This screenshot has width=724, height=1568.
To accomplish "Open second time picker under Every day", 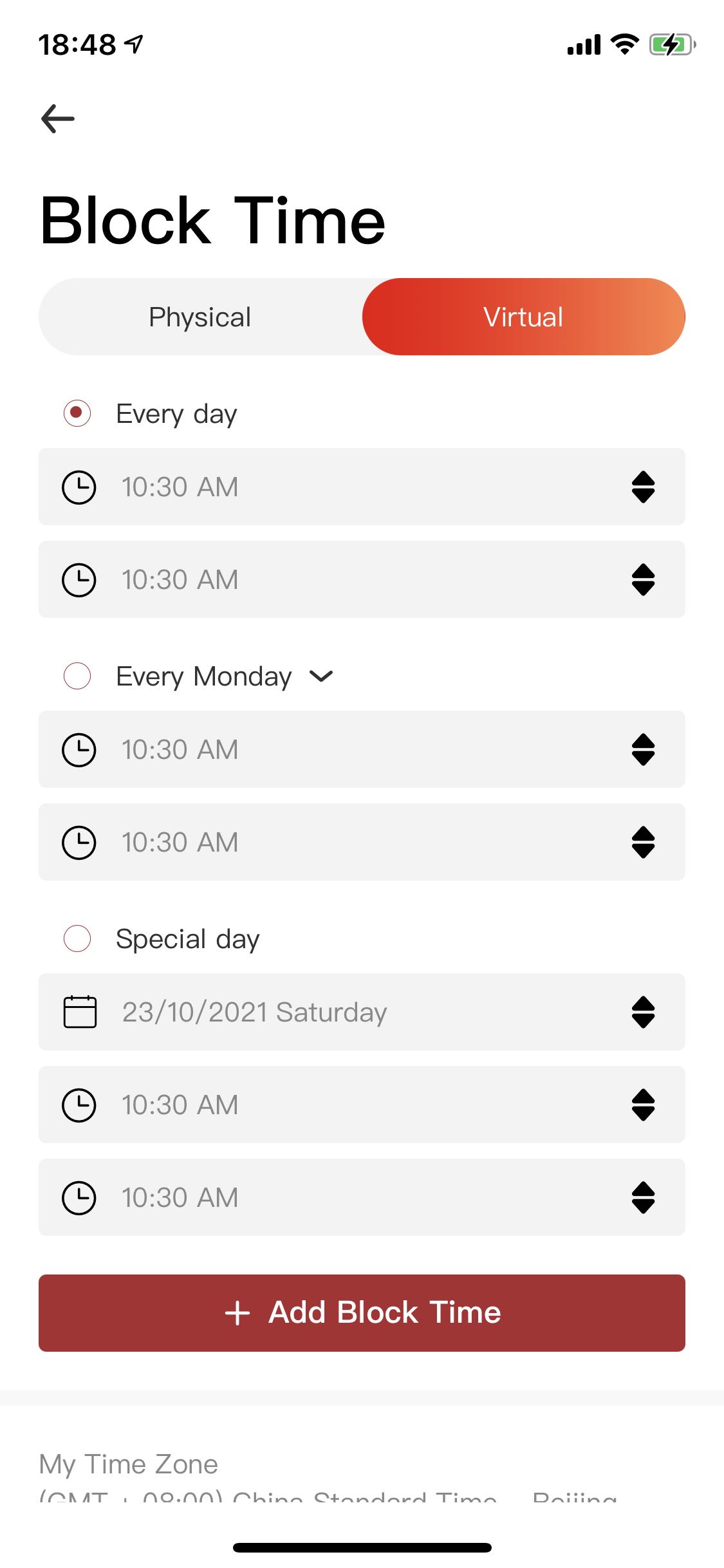I will click(x=362, y=579).
